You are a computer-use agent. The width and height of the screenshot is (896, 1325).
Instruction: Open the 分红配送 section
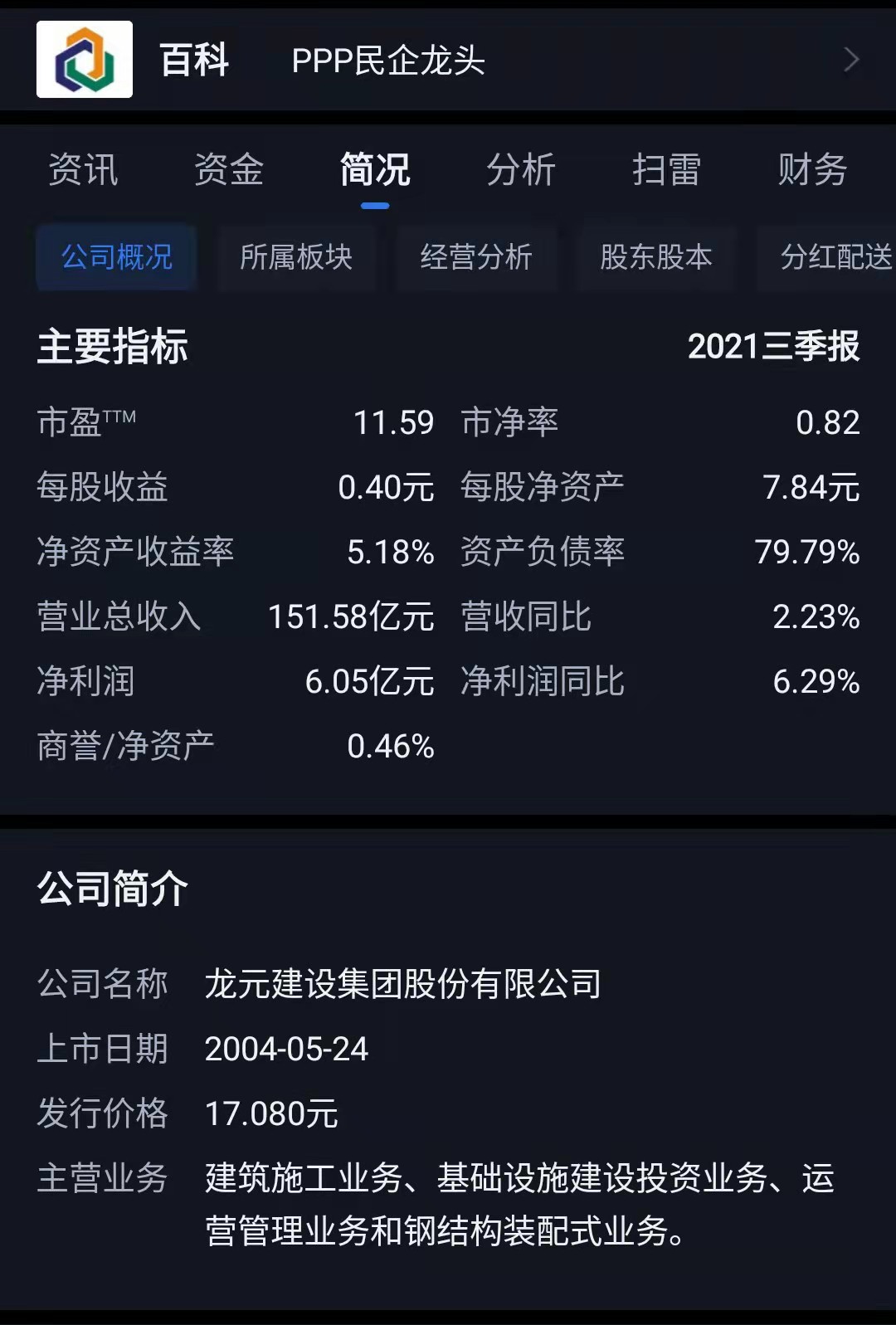834,258
